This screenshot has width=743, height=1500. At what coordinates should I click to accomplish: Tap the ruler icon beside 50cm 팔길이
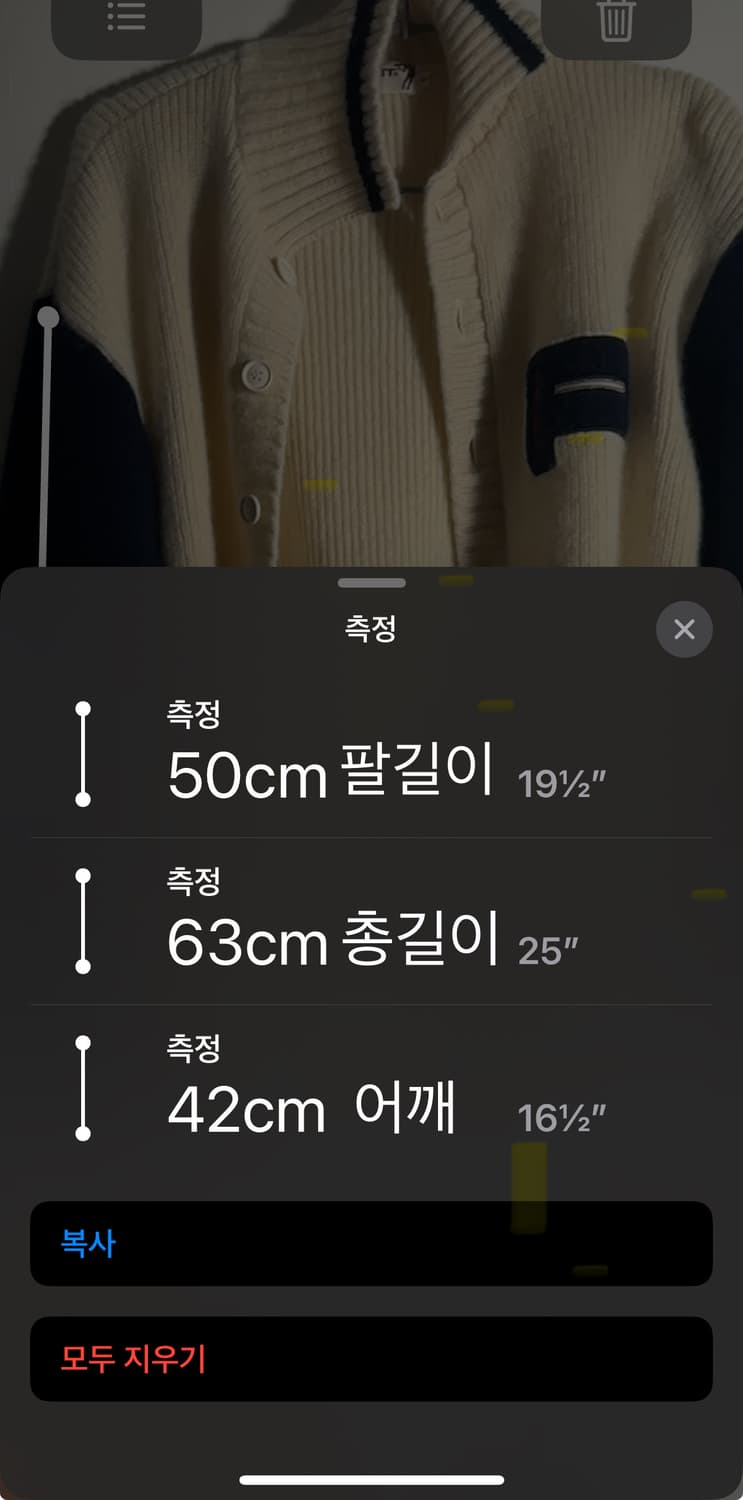point(83,755)
